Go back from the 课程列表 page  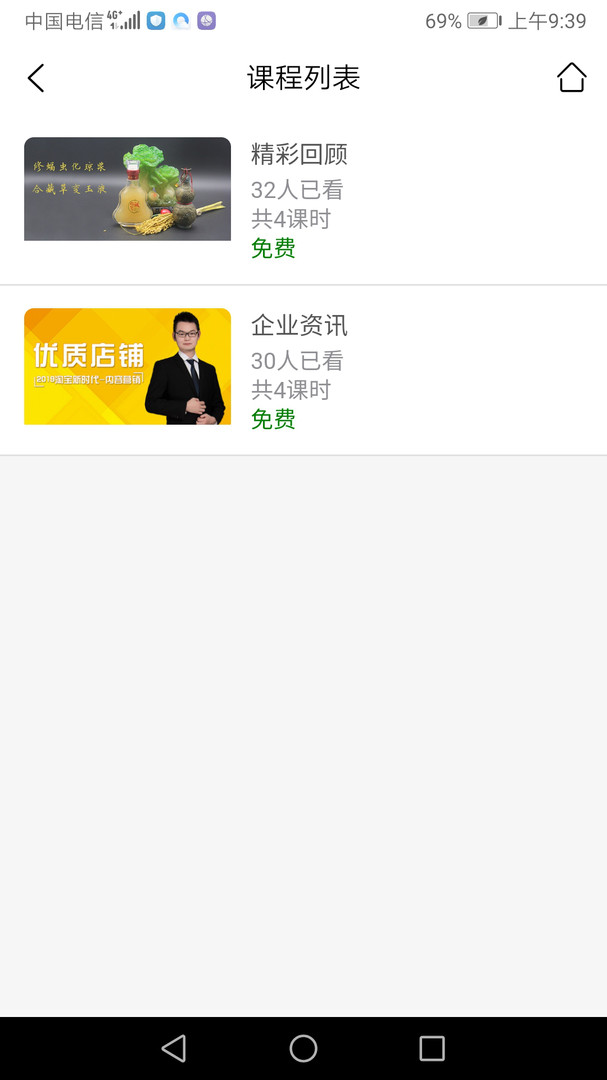pos(36,78)
